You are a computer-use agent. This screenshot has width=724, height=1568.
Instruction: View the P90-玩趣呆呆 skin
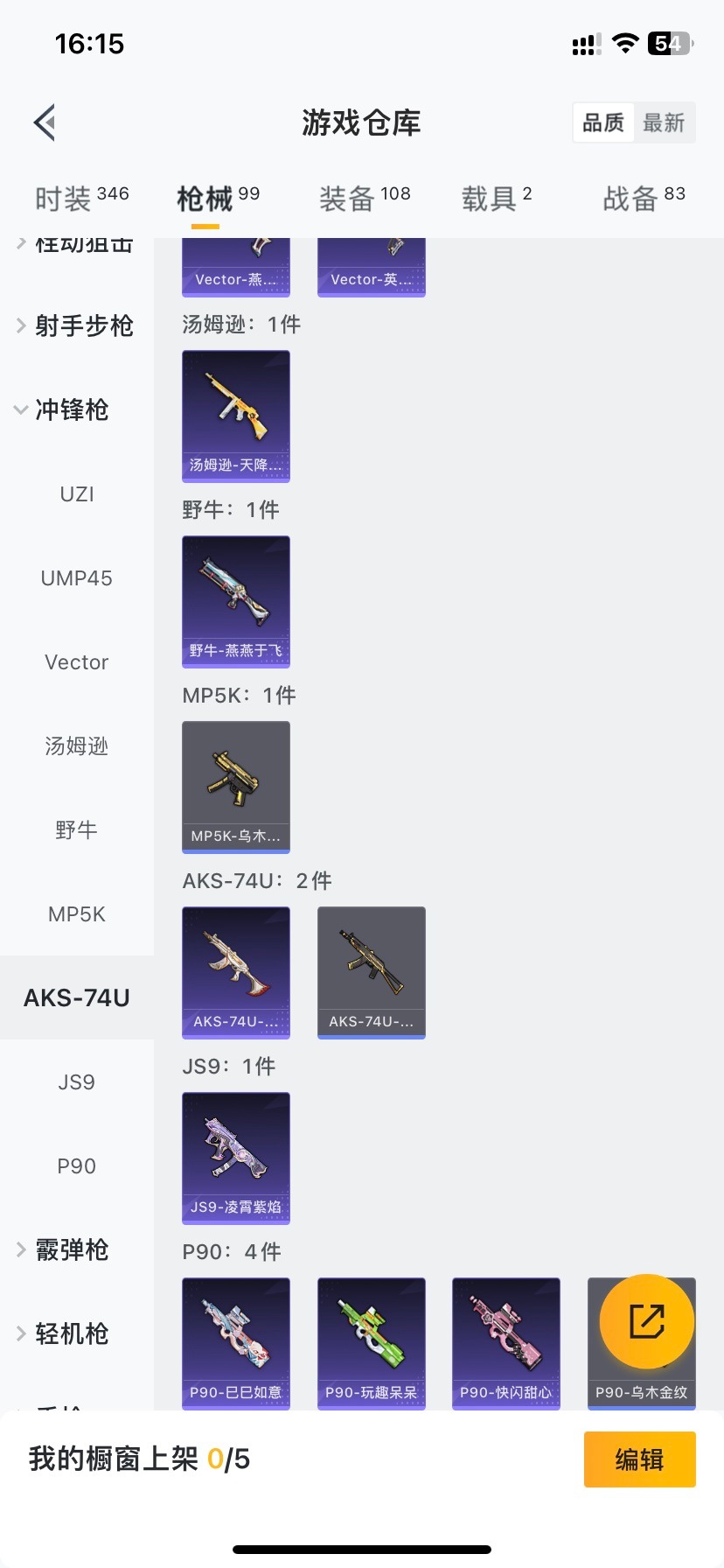click(371, 1343)
